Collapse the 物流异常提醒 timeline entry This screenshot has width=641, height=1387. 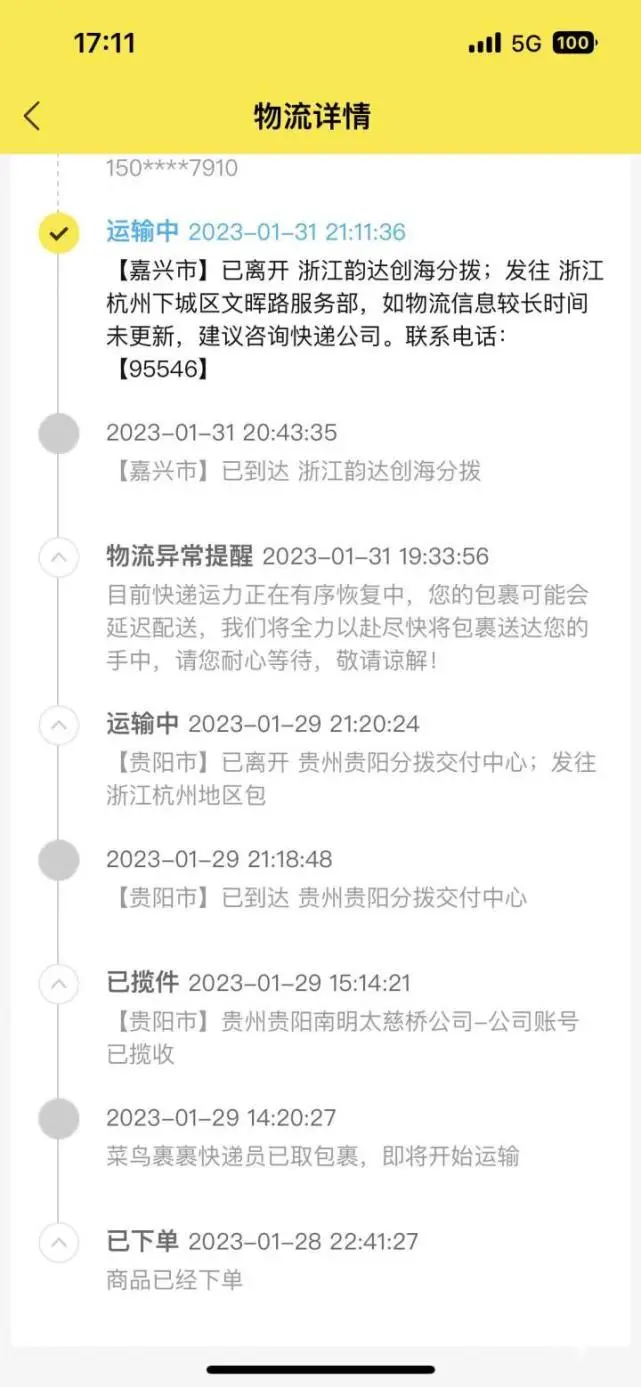(59, 556)
